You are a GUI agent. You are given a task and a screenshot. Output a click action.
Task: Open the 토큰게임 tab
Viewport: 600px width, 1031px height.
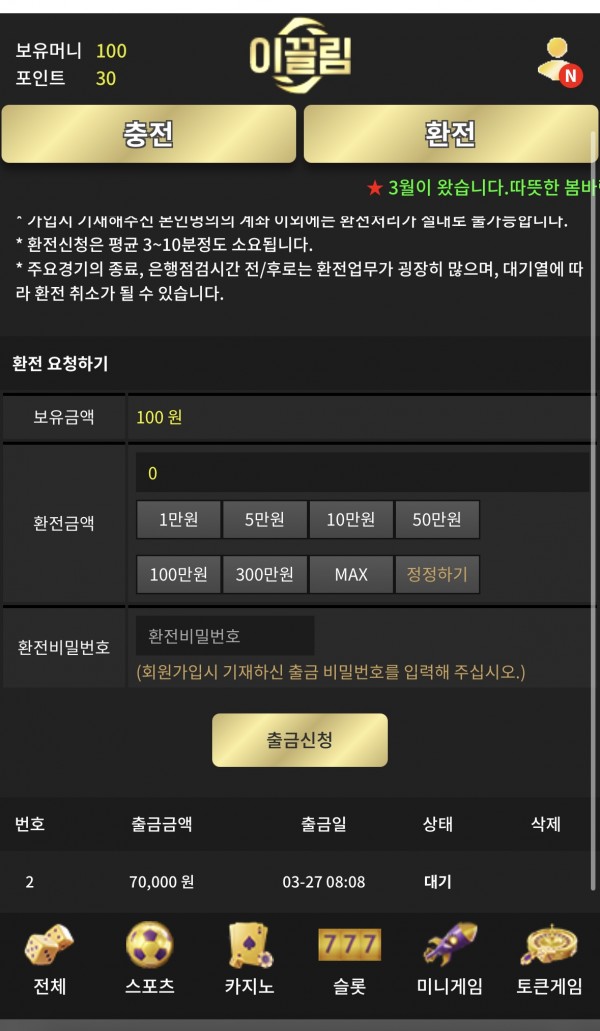tap(549, 960)
